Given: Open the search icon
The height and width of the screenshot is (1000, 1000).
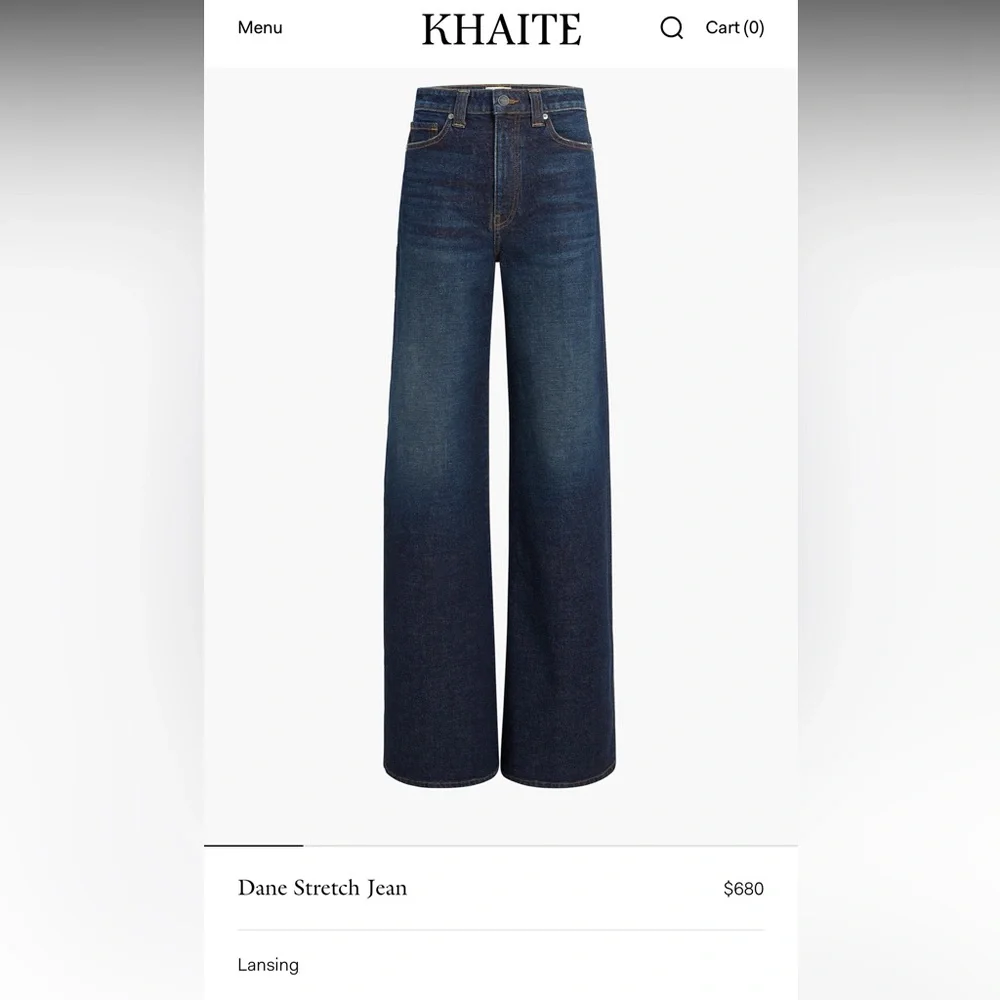Looking at the screenshot, I should [672, 28].
